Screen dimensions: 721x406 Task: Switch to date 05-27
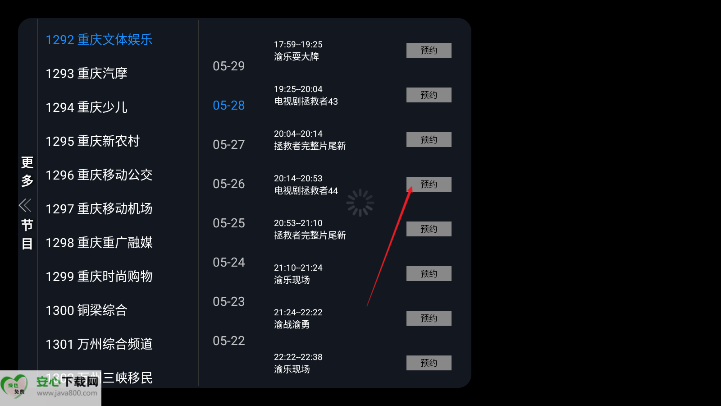228,145
